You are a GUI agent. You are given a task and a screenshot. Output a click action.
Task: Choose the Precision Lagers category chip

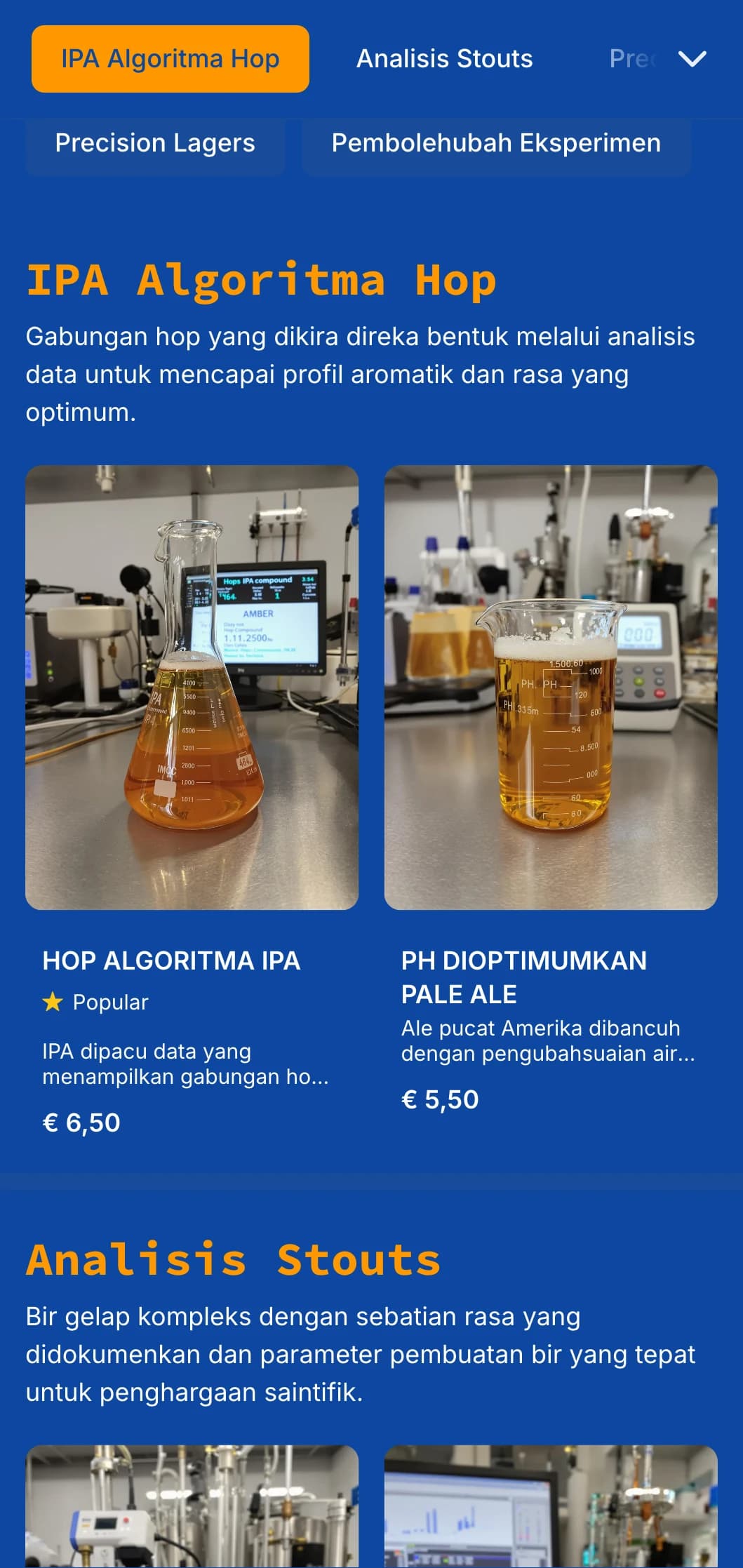(155, 144)
